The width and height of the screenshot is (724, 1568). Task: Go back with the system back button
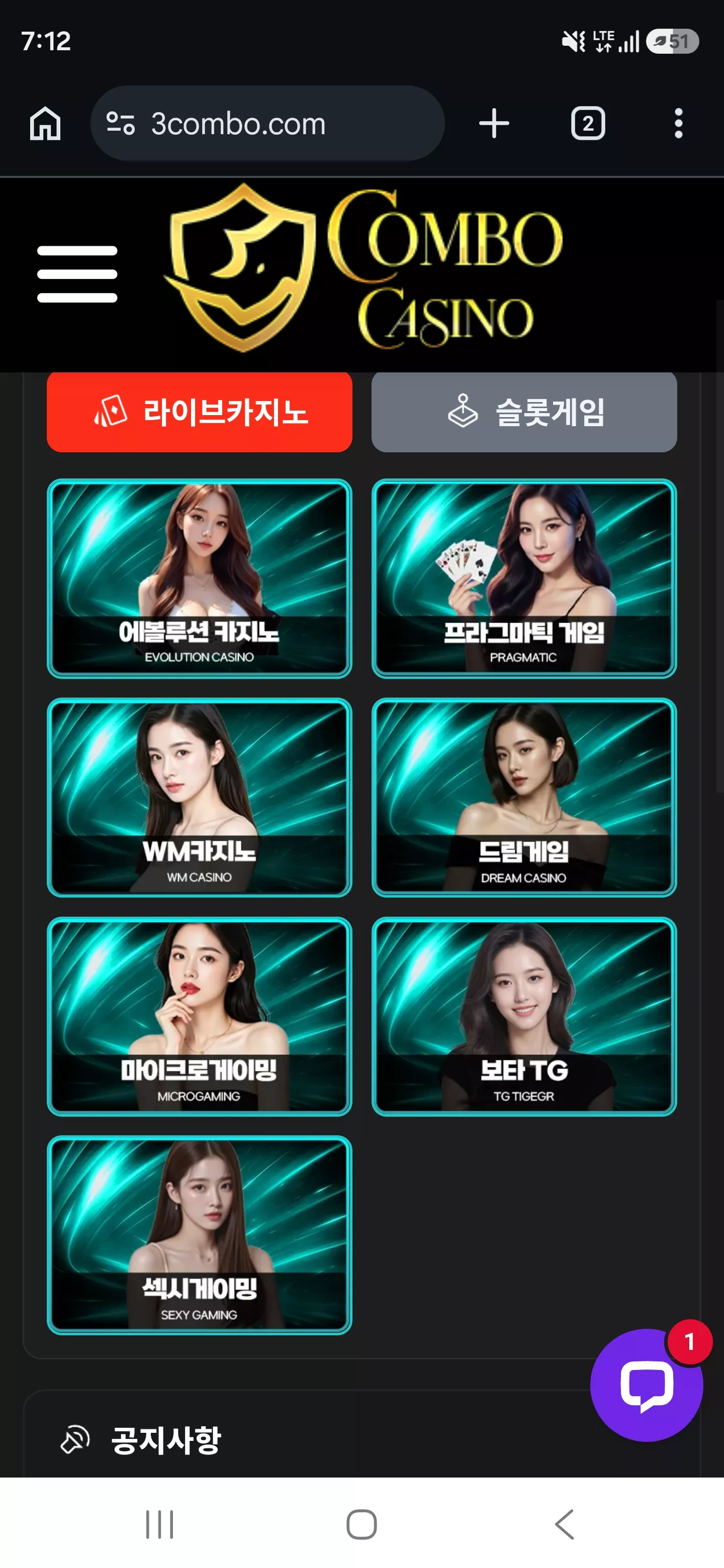pos(565,1524)
